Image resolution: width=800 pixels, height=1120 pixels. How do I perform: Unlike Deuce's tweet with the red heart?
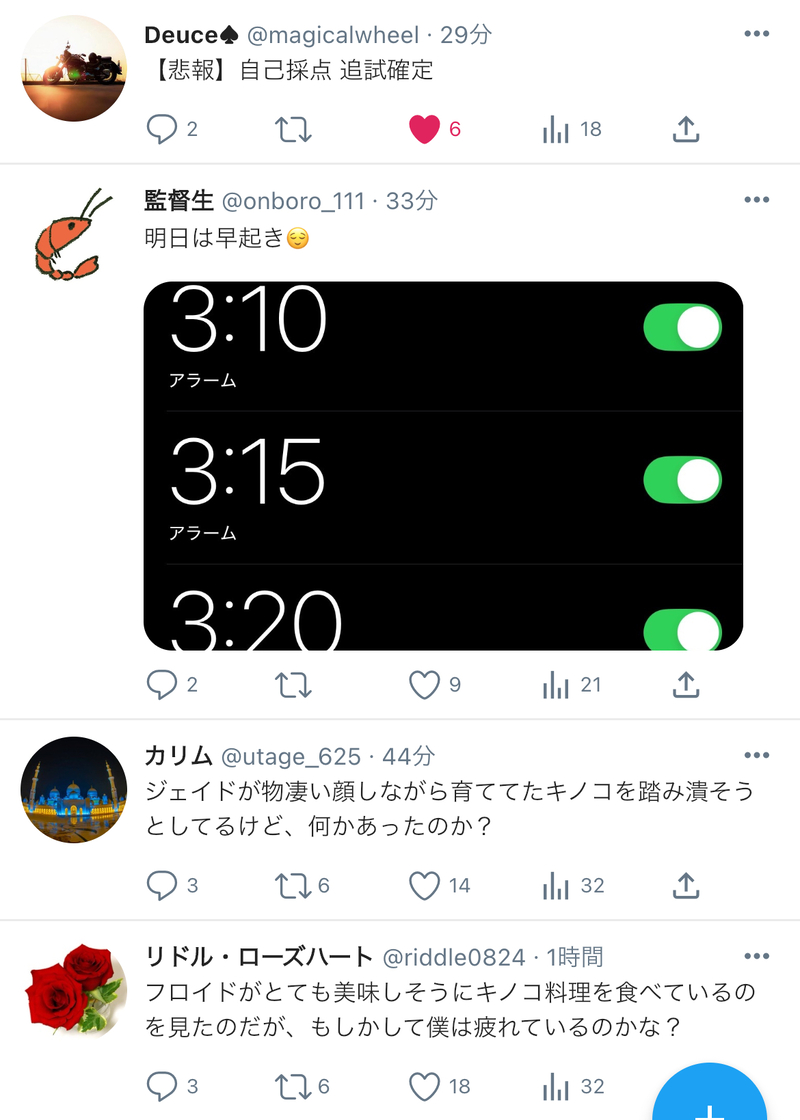click(x=425, y=129)
